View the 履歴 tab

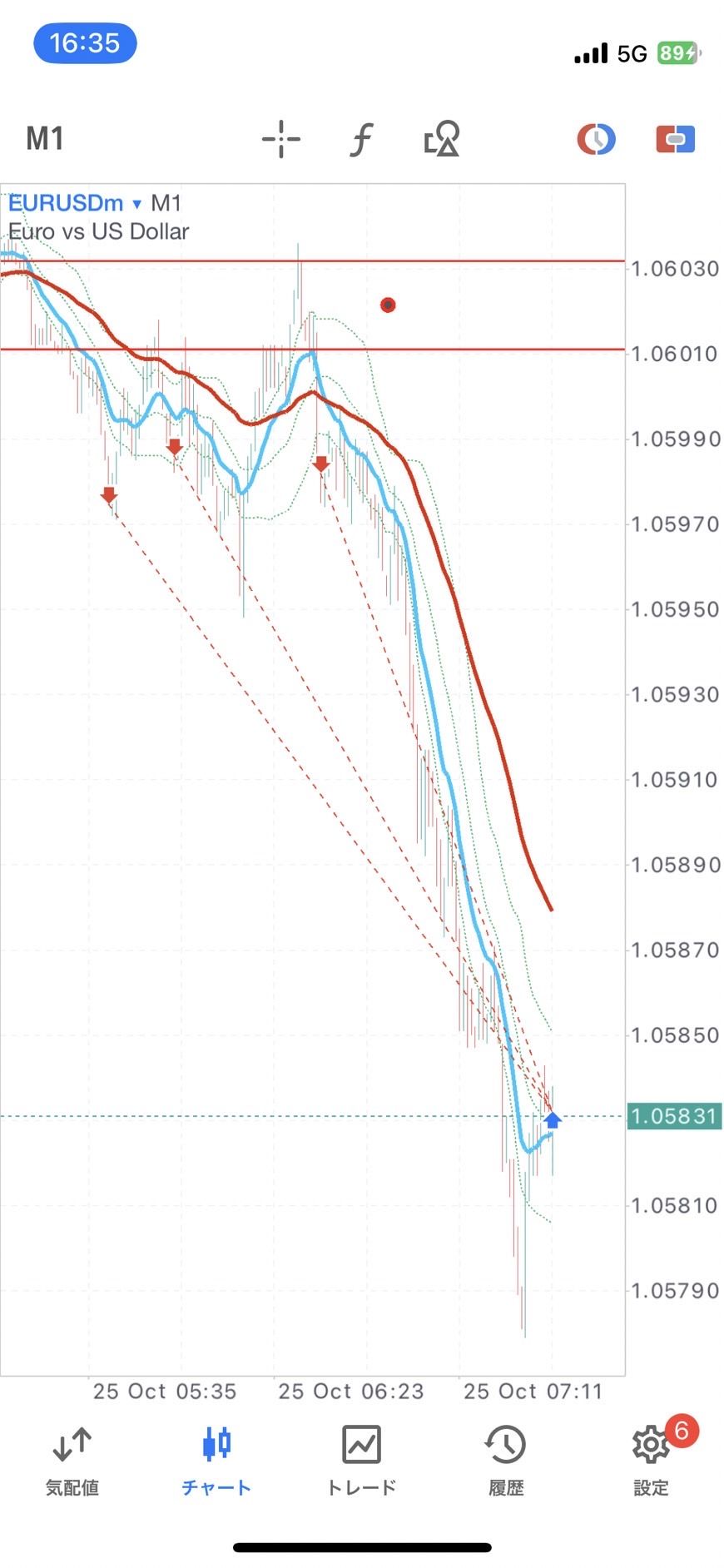click(x=505, y=1461)
